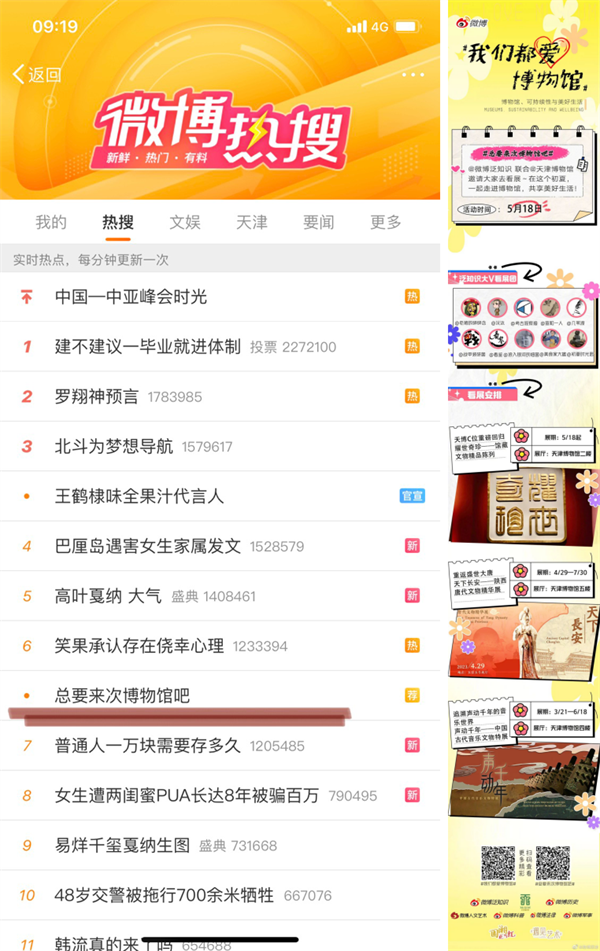This screenshot has width=600, height=951.
Task: Open topic 普通人一万块需要存多久
Action: point(148,745)
